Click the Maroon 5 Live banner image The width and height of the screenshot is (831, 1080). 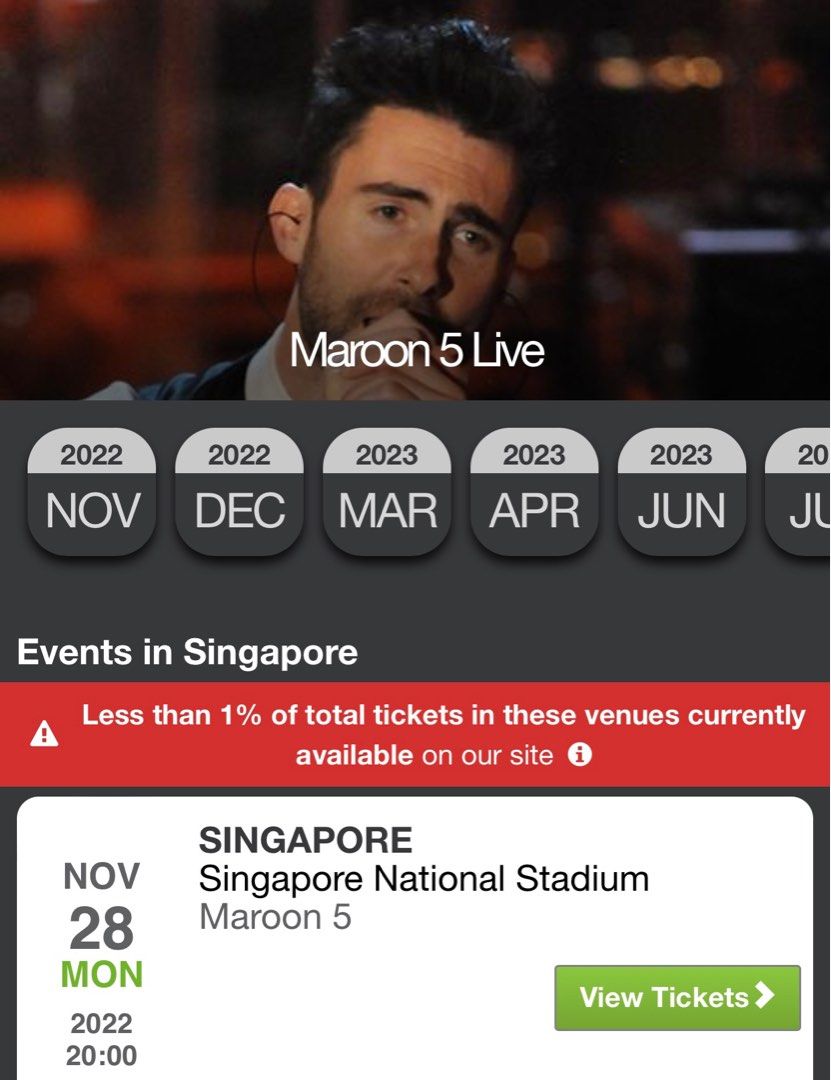click(x=415, y=200)
